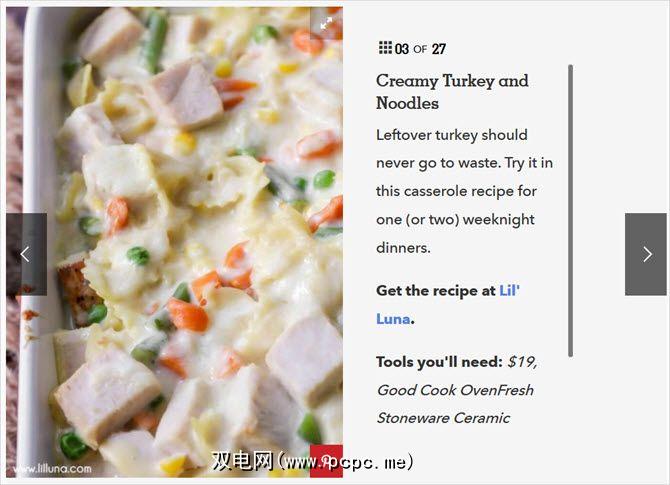Image resolution: width=670 pixels, height=485 pixels.
Task: Tap the red pin button on photo
Action: pos(326,460)
